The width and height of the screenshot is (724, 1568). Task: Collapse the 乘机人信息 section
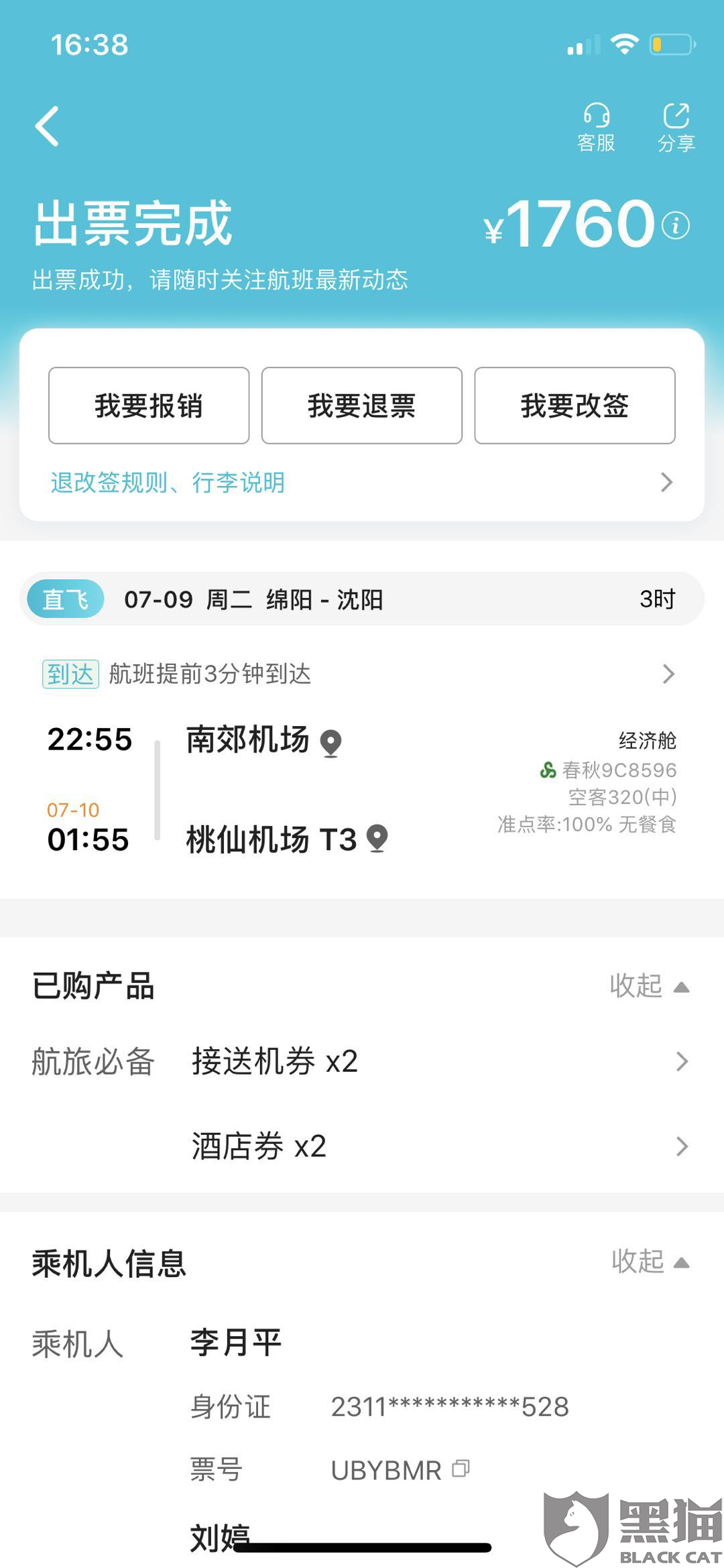[x=650, y=1262]
